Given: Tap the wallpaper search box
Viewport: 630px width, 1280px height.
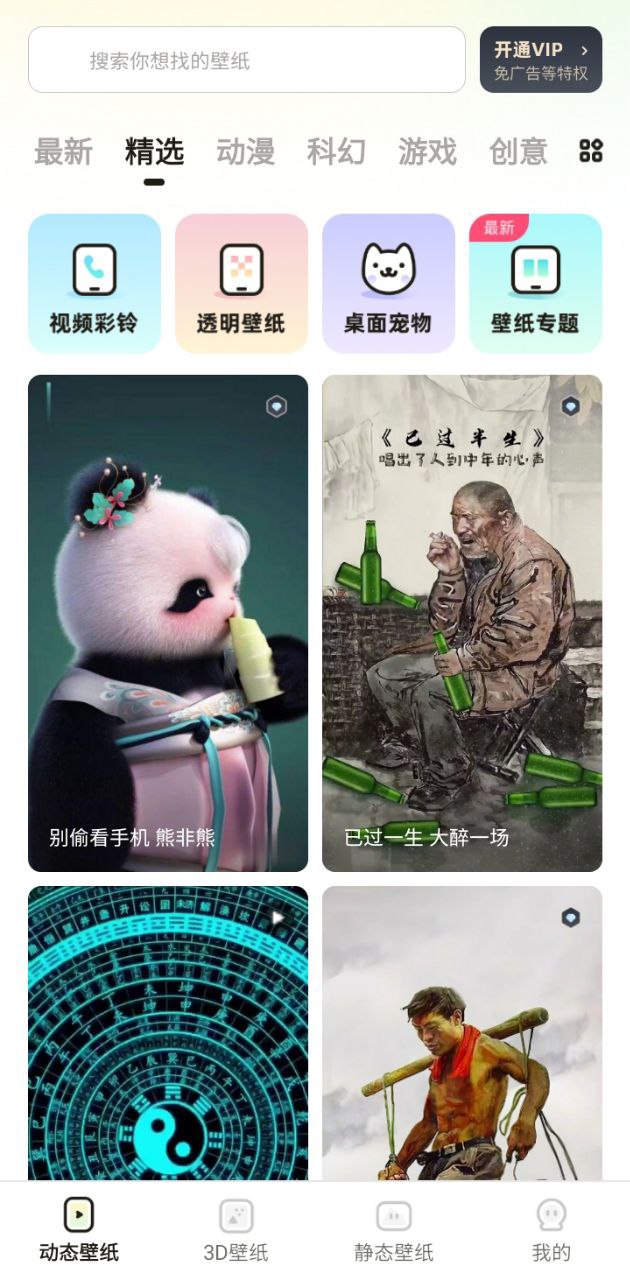Looking at the screenshot, I should (x=246, y=60).
